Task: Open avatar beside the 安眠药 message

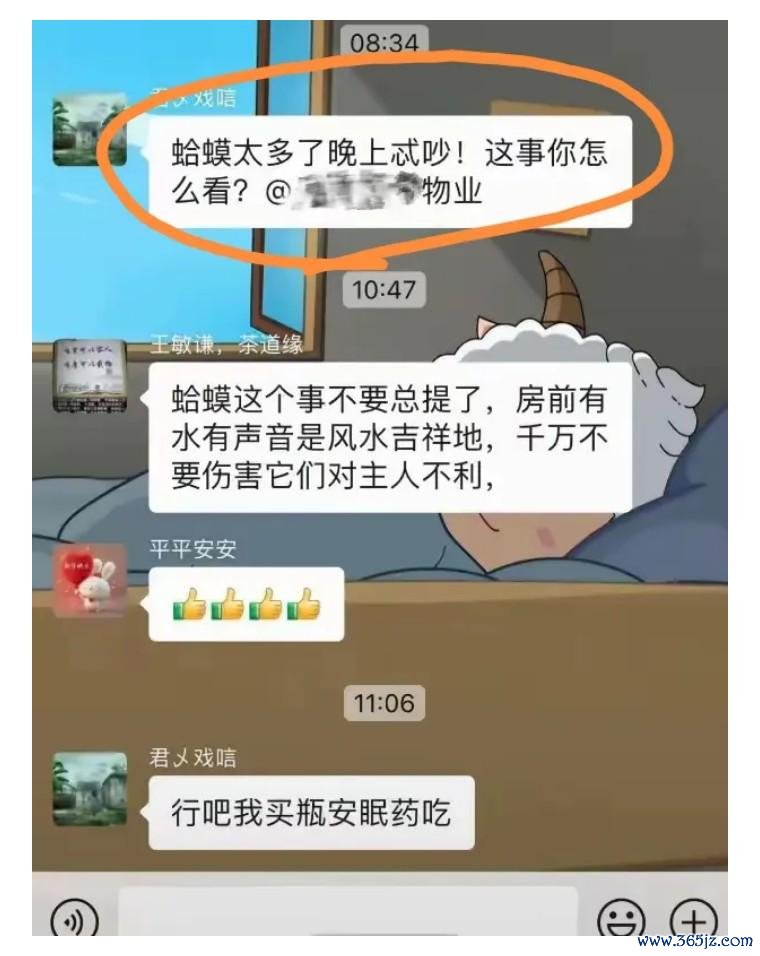Action: tap(90, 789)
